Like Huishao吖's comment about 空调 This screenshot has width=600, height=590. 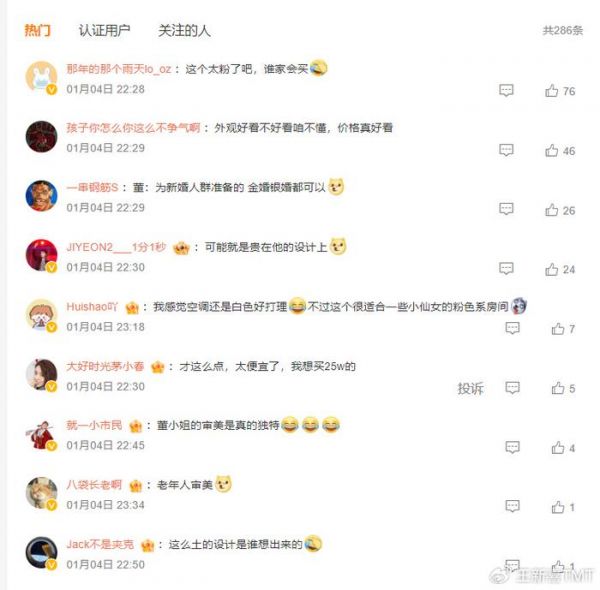pyautogui.click(x=557, y=328)
